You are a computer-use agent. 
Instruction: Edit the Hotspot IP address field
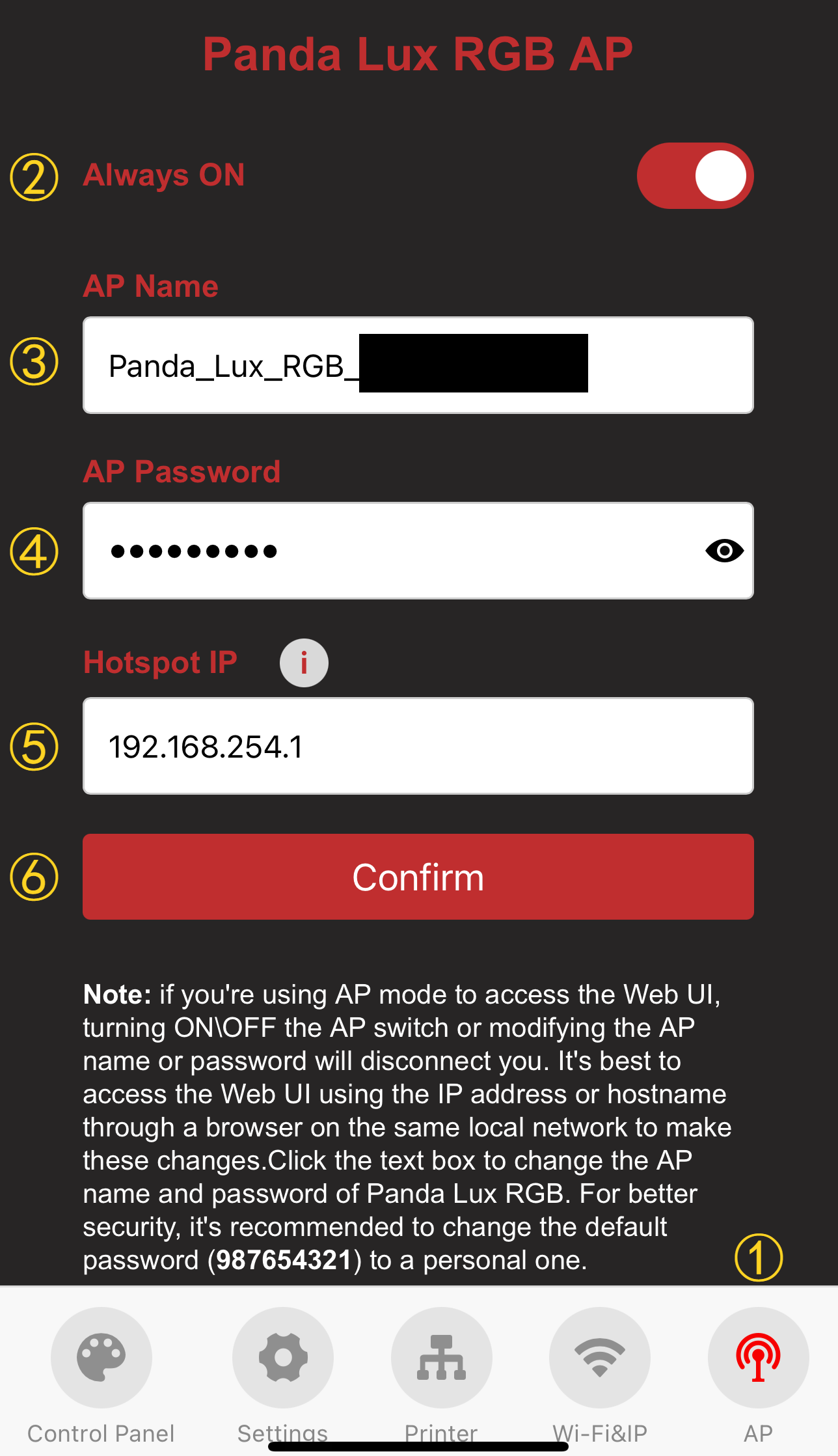pyautogui.click(x=418, y=746)
